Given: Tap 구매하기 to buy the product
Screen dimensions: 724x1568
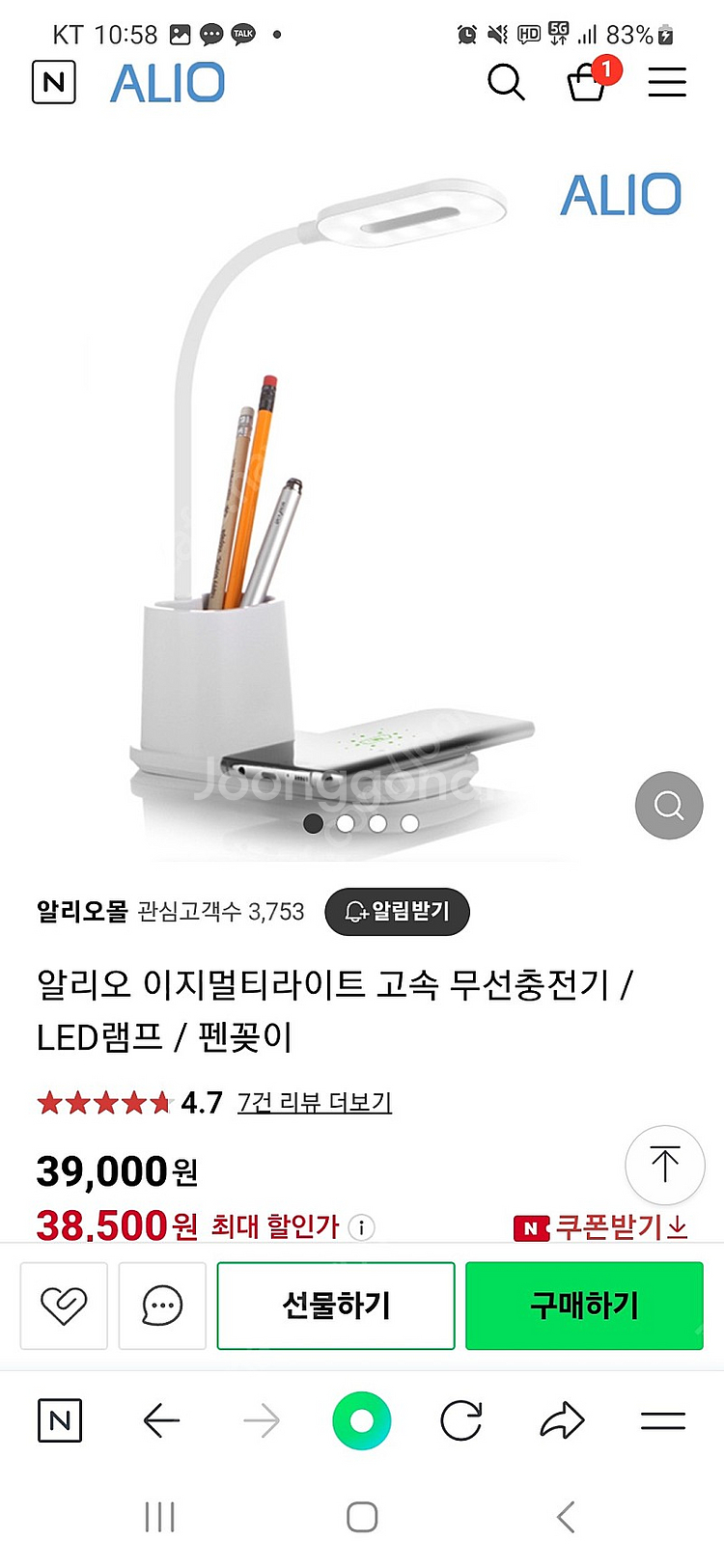Looking at the screenshot, I should click(584, 1306).
